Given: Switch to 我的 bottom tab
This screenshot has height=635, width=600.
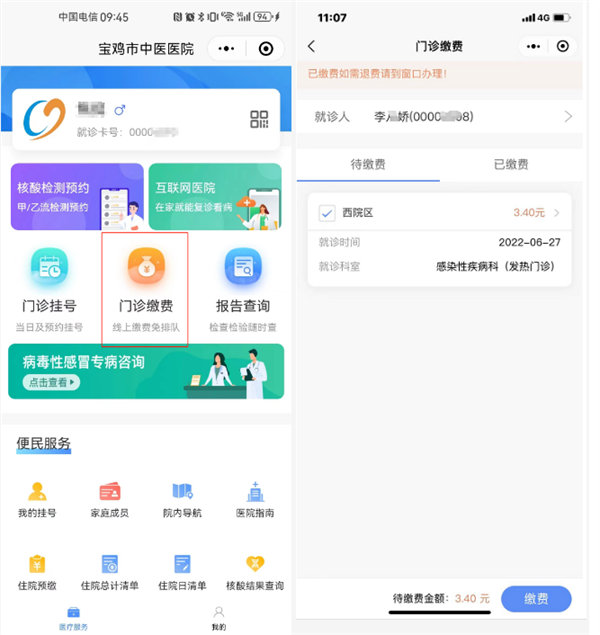Looking at the screenshot, I should (218, 617).
